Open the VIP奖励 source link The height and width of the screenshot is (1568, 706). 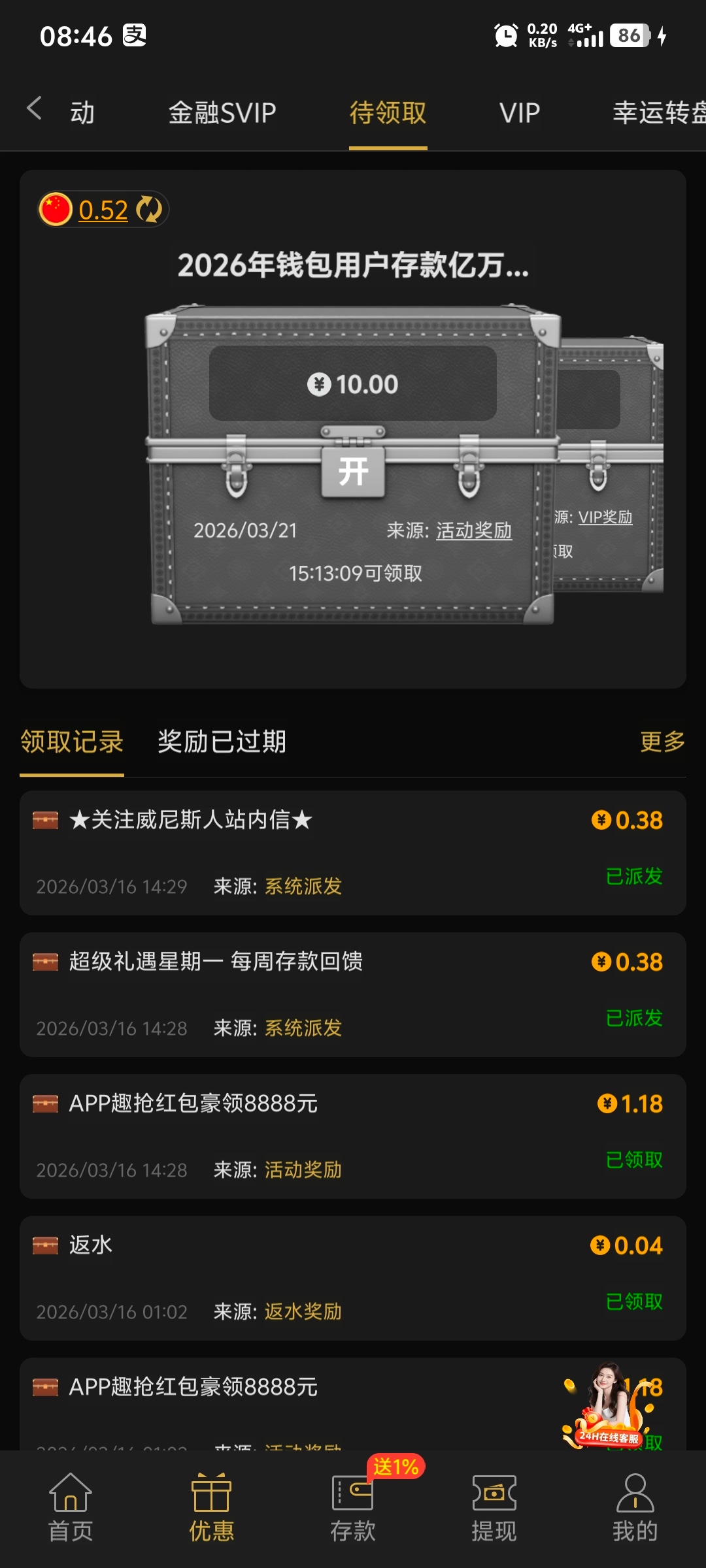coord(605,517)
